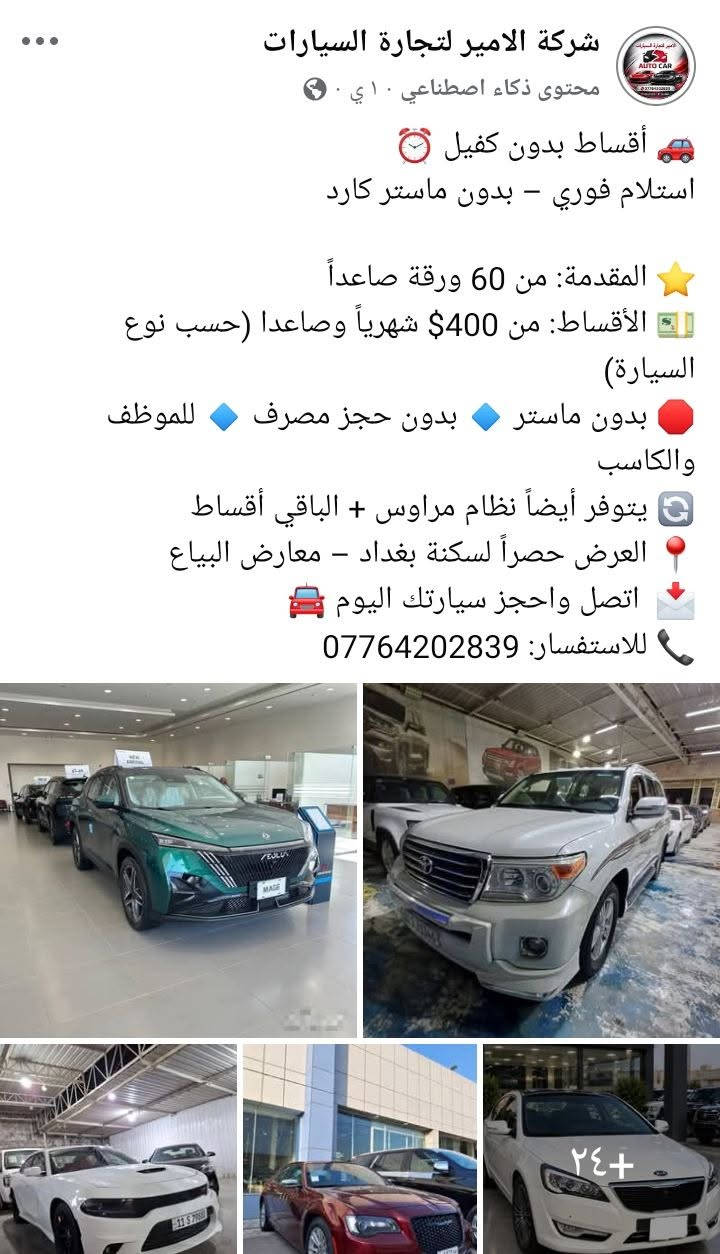Open the post's three-dot options menu
720x1254 pixels.
(x=40, y=41)
